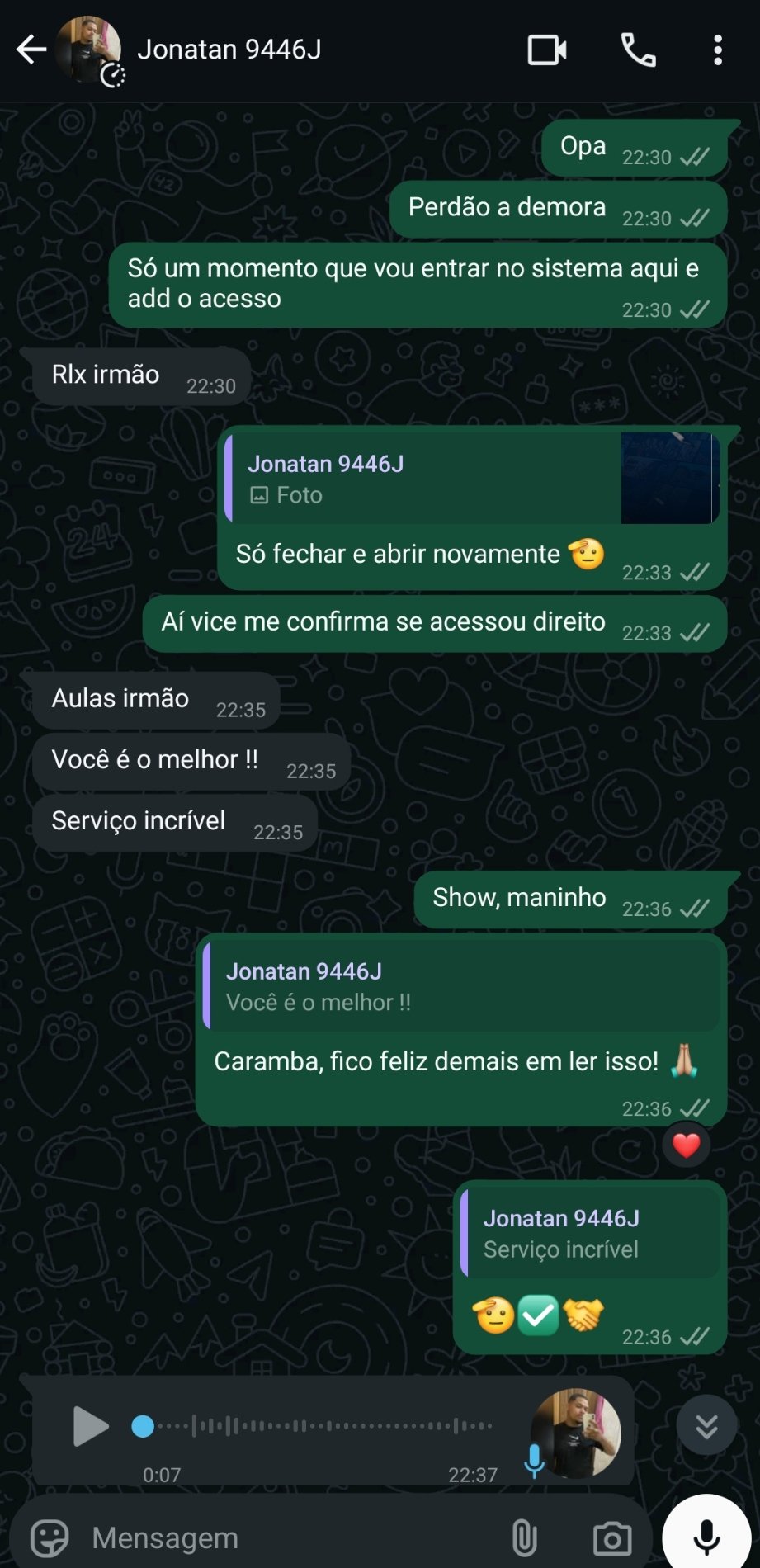760x1568 pixels.
Task: Tap the back arrow to leave the chat
Action: [x=31, y=50]
